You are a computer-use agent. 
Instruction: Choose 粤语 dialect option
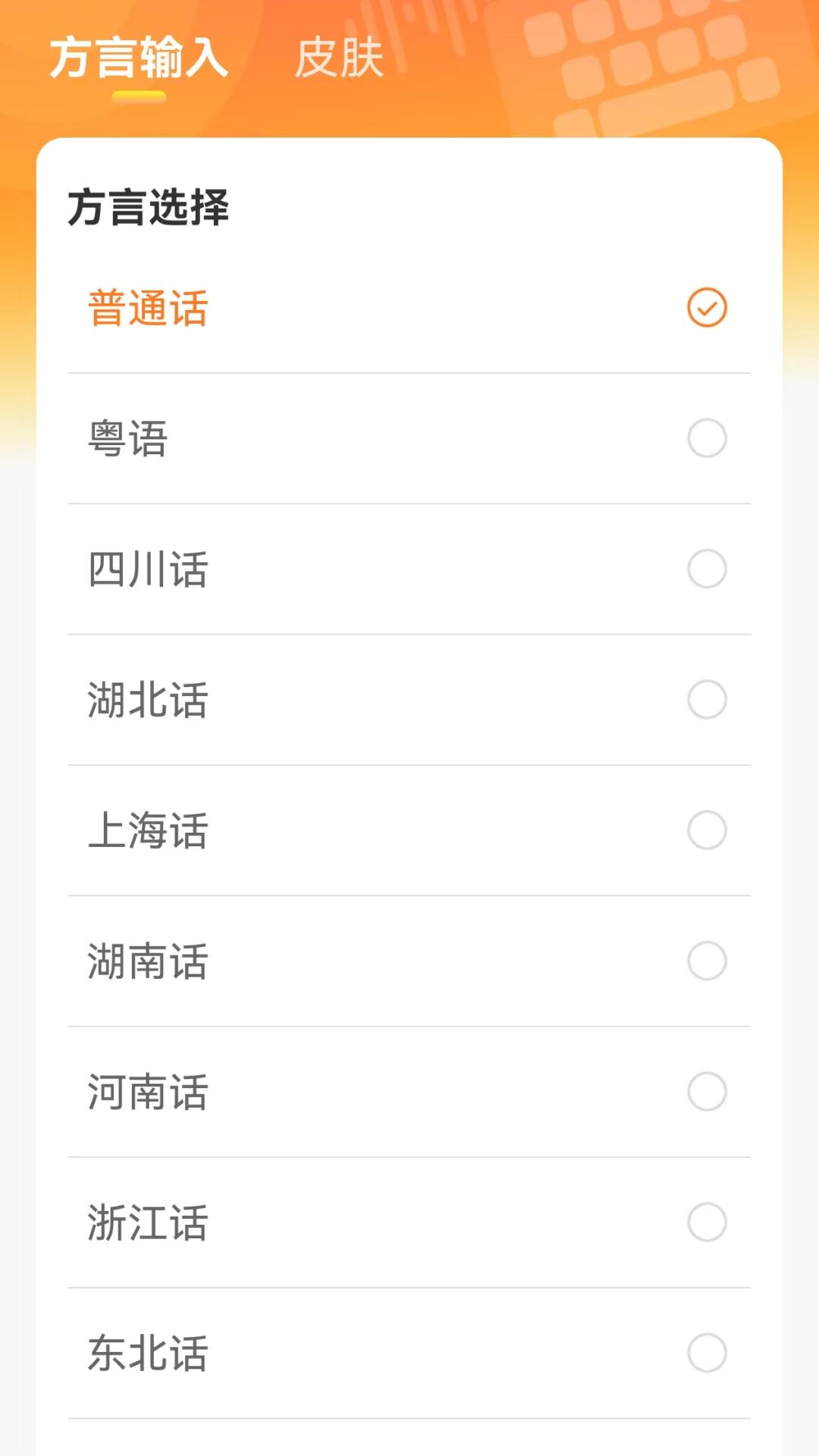tap(409, 438)
